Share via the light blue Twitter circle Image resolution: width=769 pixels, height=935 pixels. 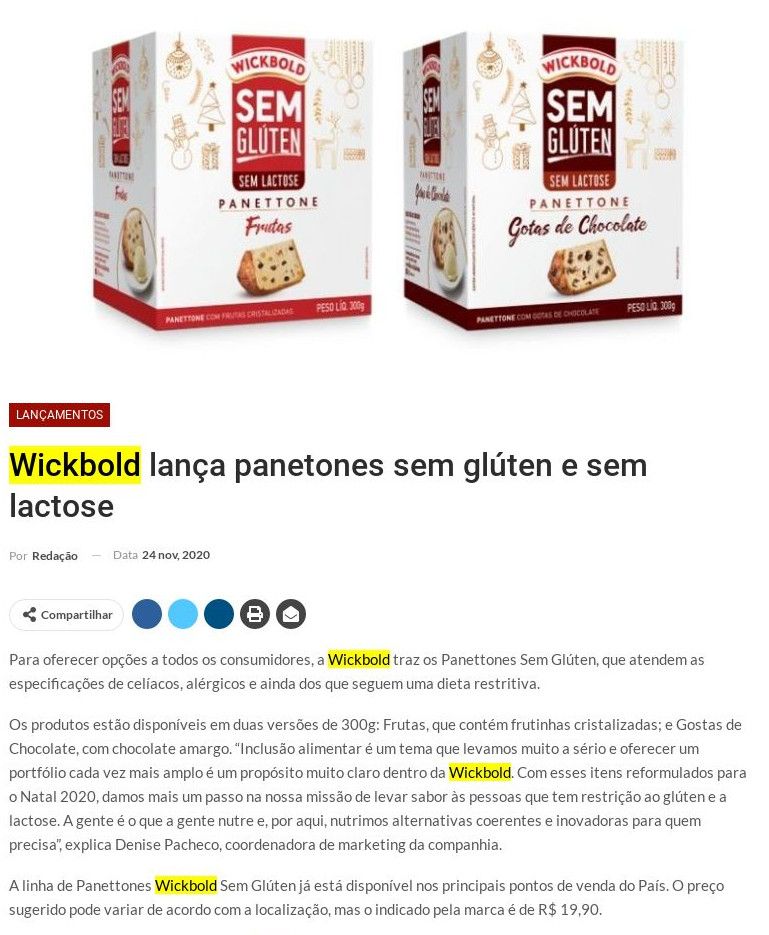[182, 614]
